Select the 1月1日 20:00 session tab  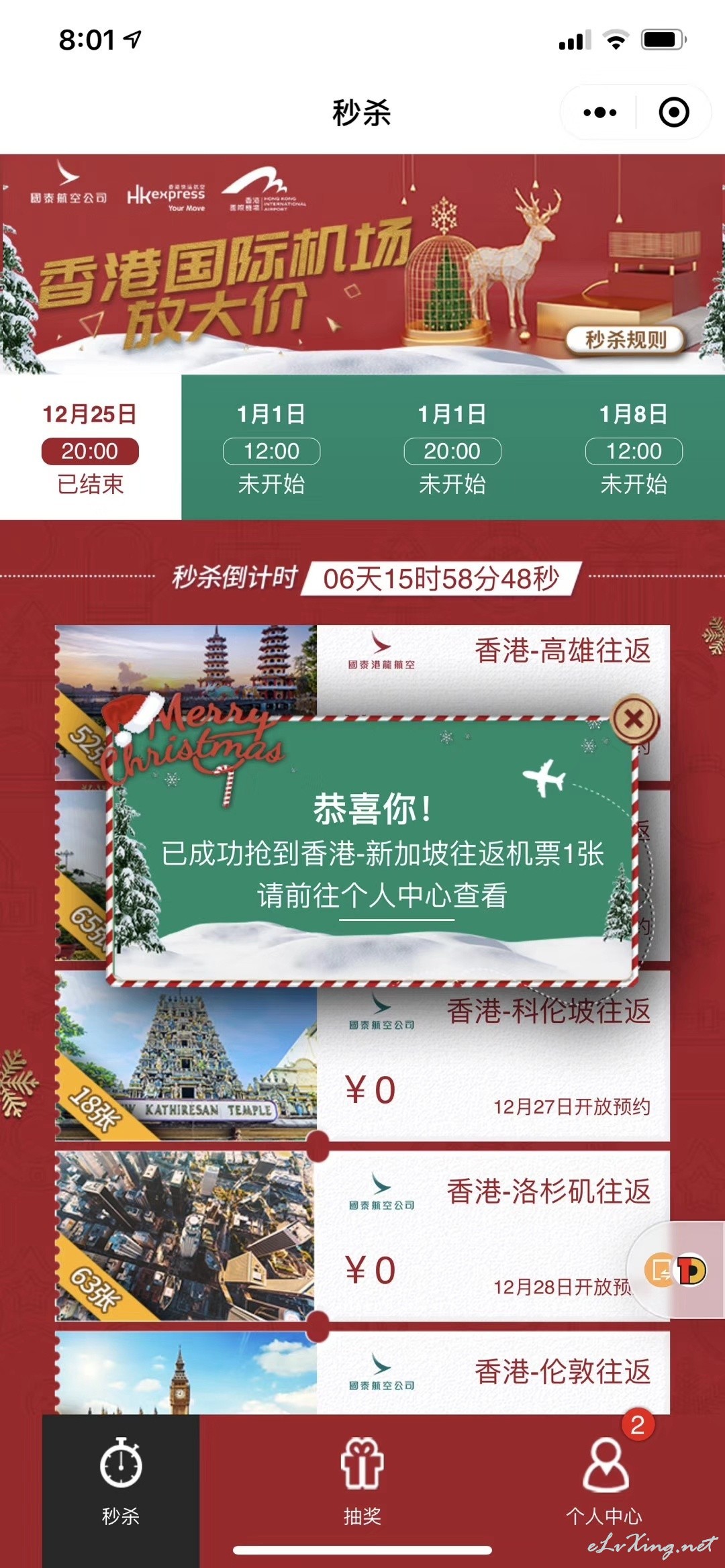coord(452,448)
